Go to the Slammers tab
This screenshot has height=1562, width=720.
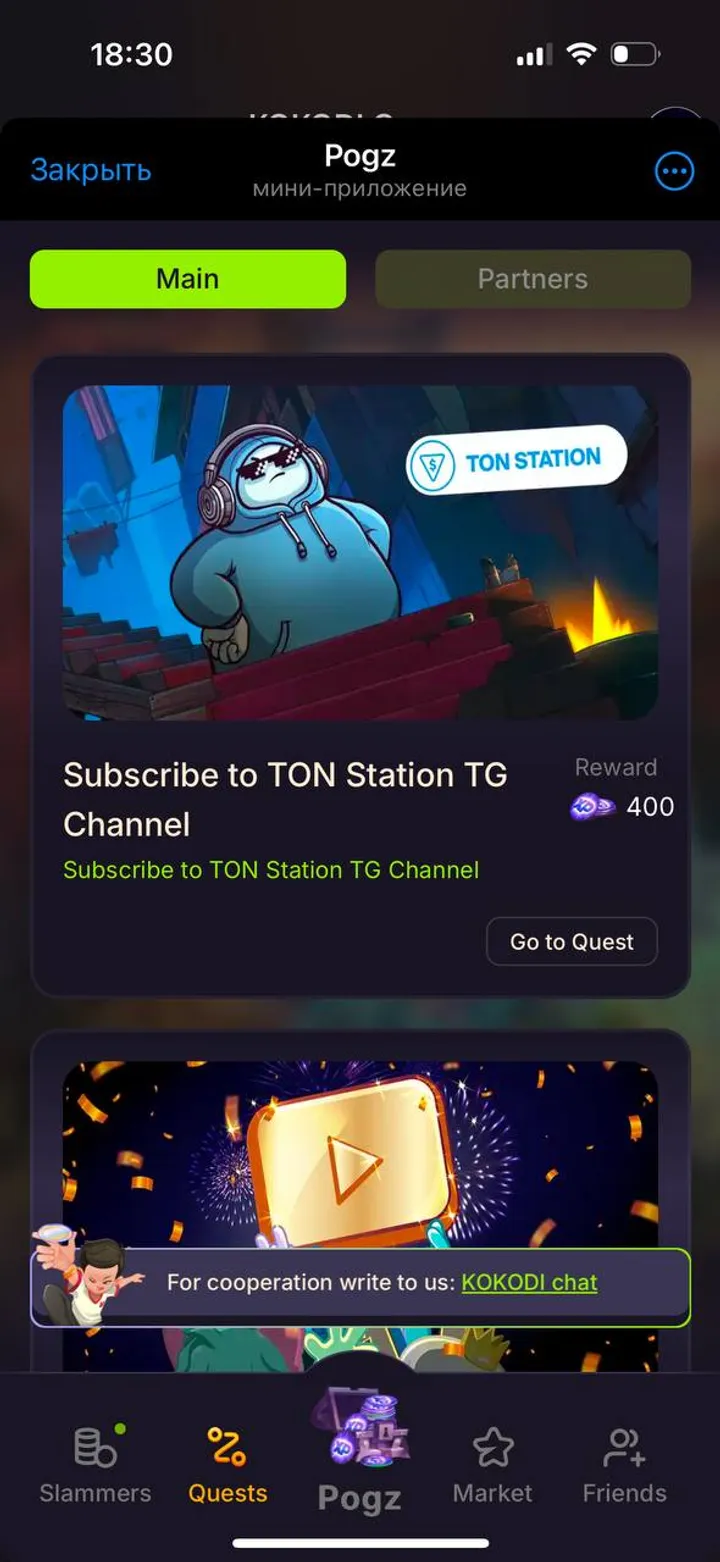(95, 1465)
